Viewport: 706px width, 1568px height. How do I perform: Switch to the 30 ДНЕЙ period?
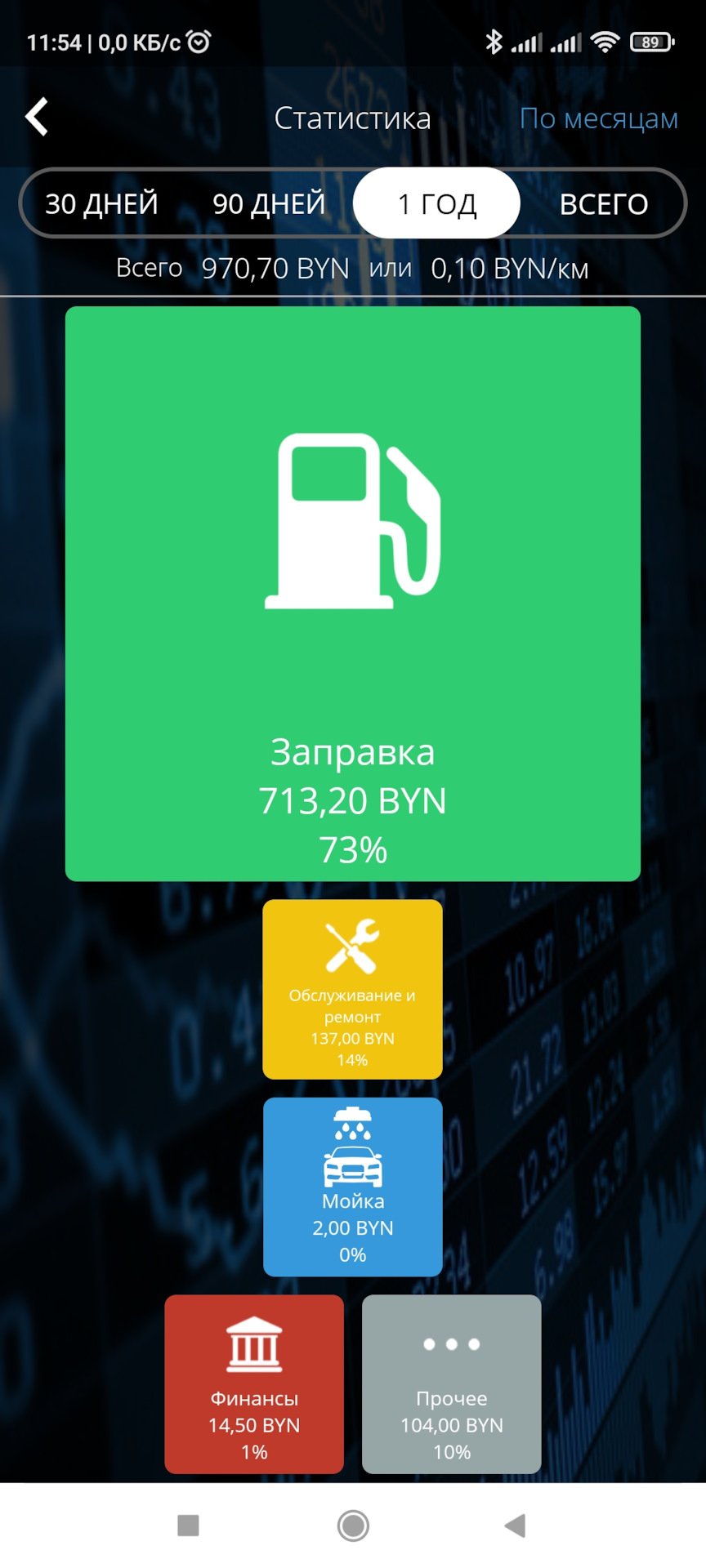[x=101, y=203]
